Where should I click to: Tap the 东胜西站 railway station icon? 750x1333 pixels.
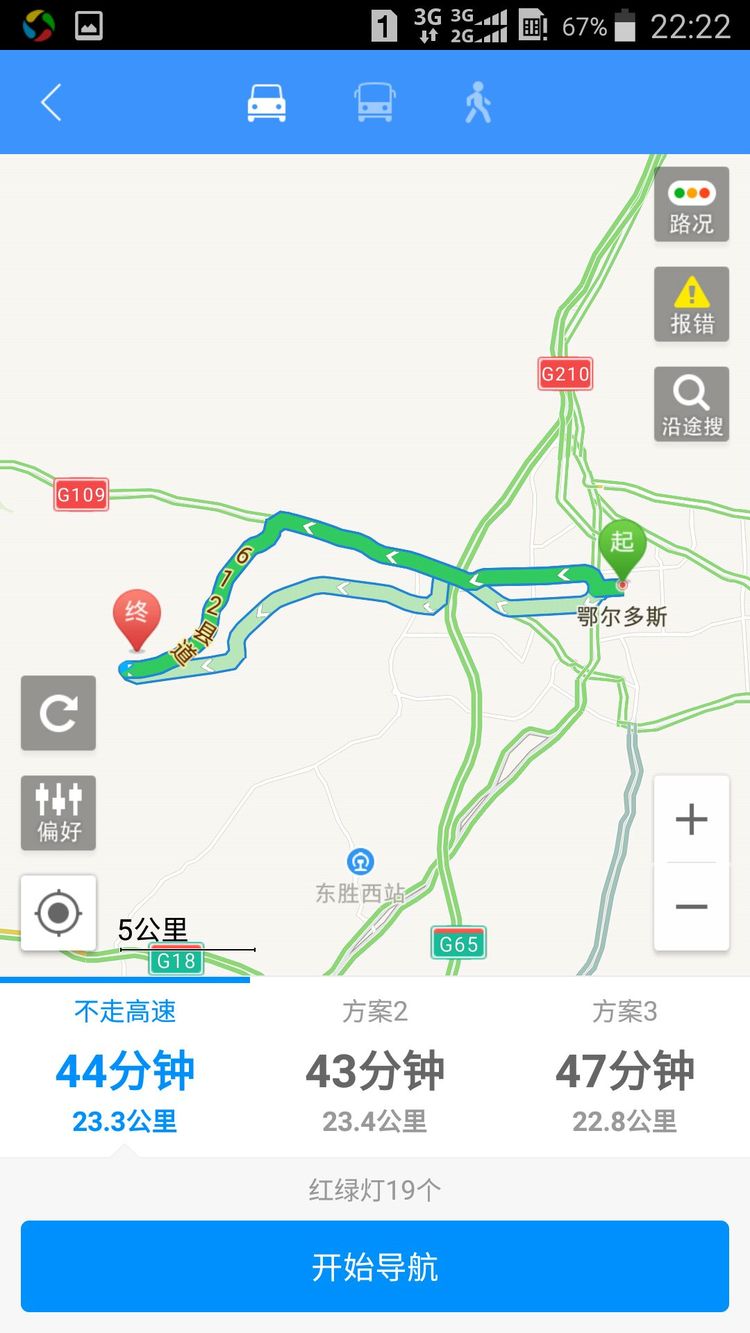(x=359, y=861)
